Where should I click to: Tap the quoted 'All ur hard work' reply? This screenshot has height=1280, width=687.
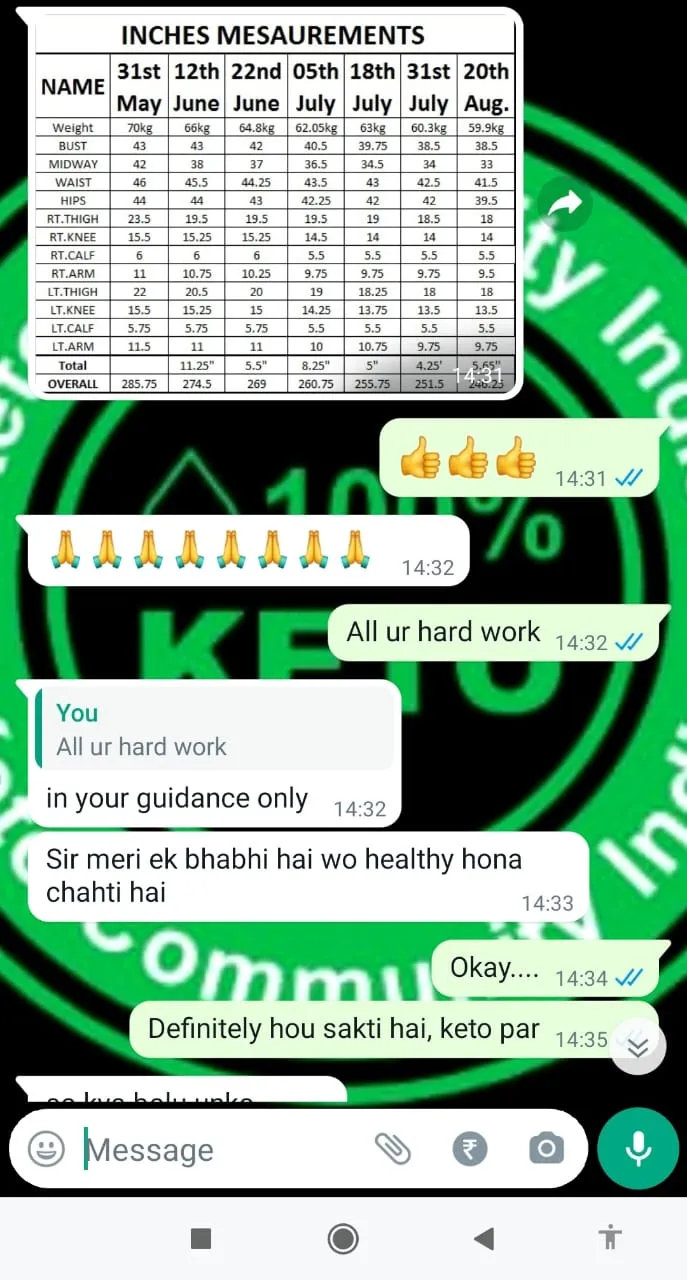point(215,731)
